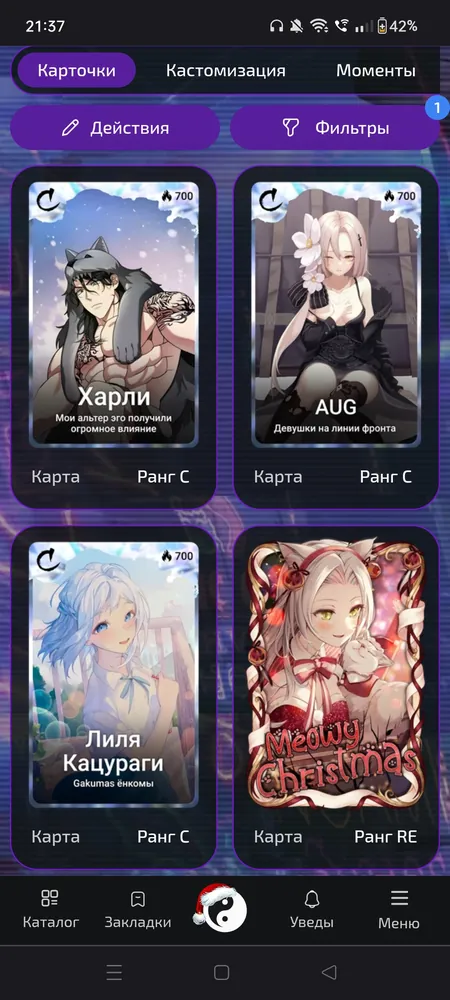
Task: Open the Действия button
Action: click(115, 128)
